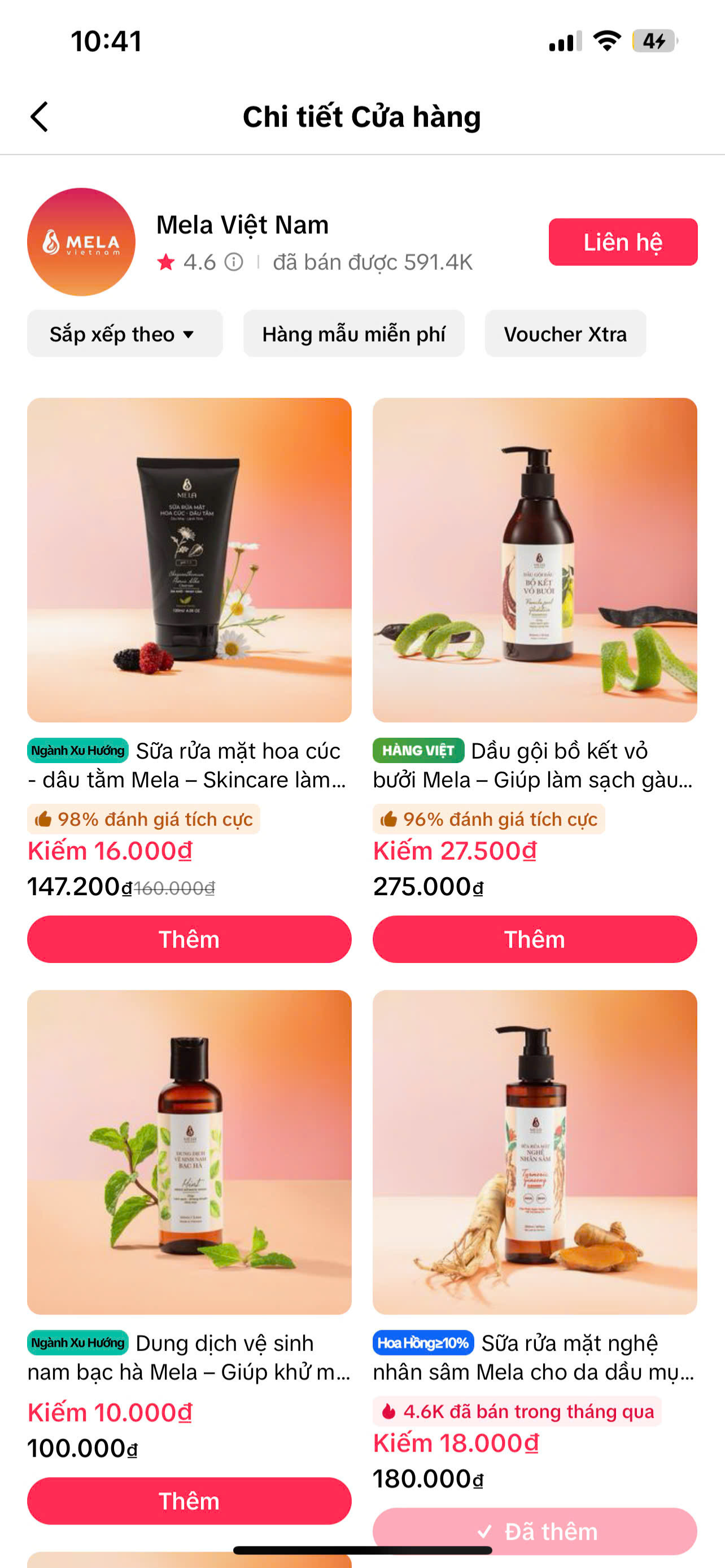Add Sữa rửa mặt hoa cúc with Thêm
The image size is (725, 1568).
click(x=189, y=939)
